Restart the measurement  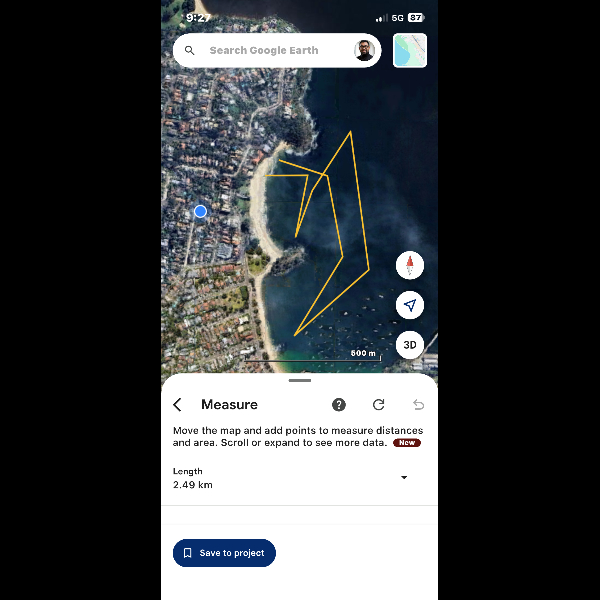pyautogui.click(x=378, y=405)
